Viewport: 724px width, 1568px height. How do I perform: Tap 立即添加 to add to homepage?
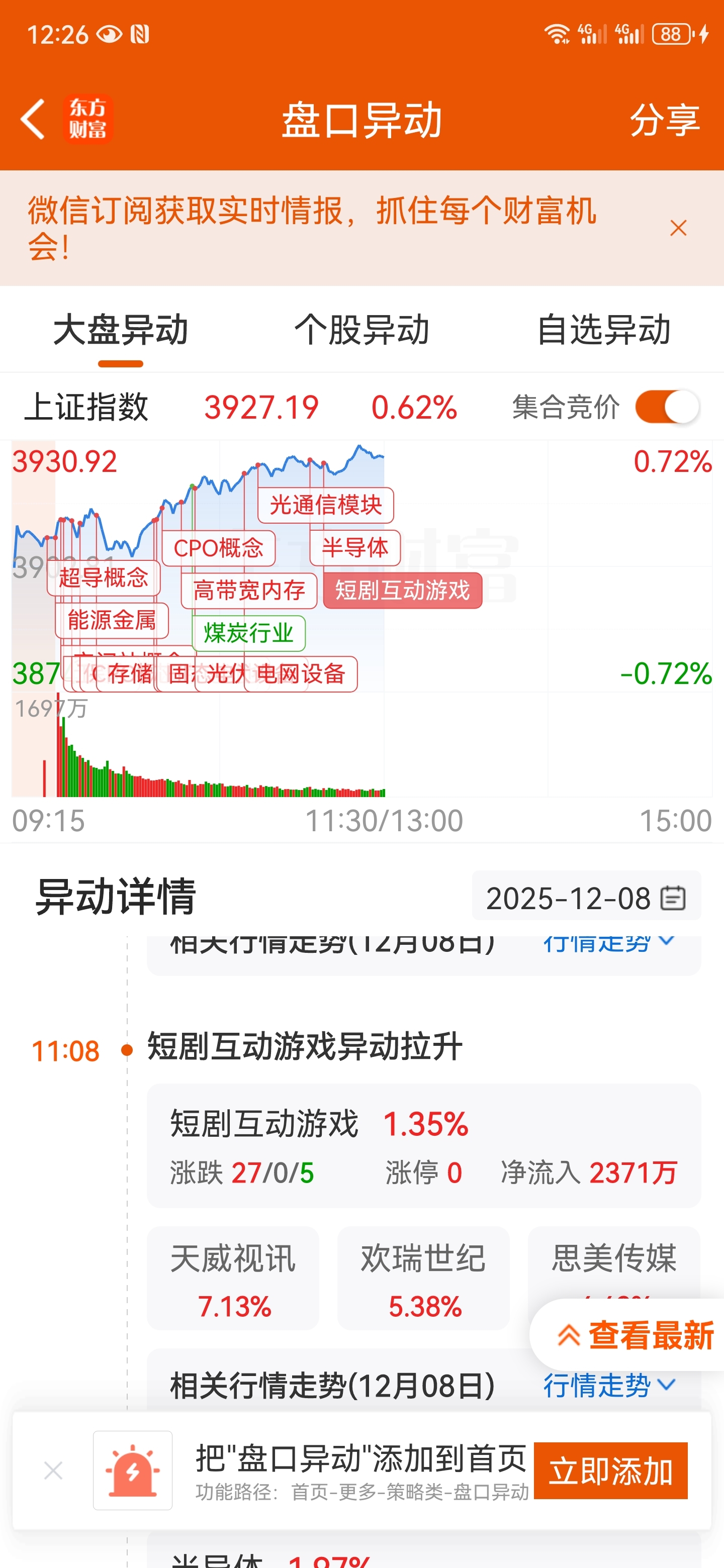[x=610, y=1471]
